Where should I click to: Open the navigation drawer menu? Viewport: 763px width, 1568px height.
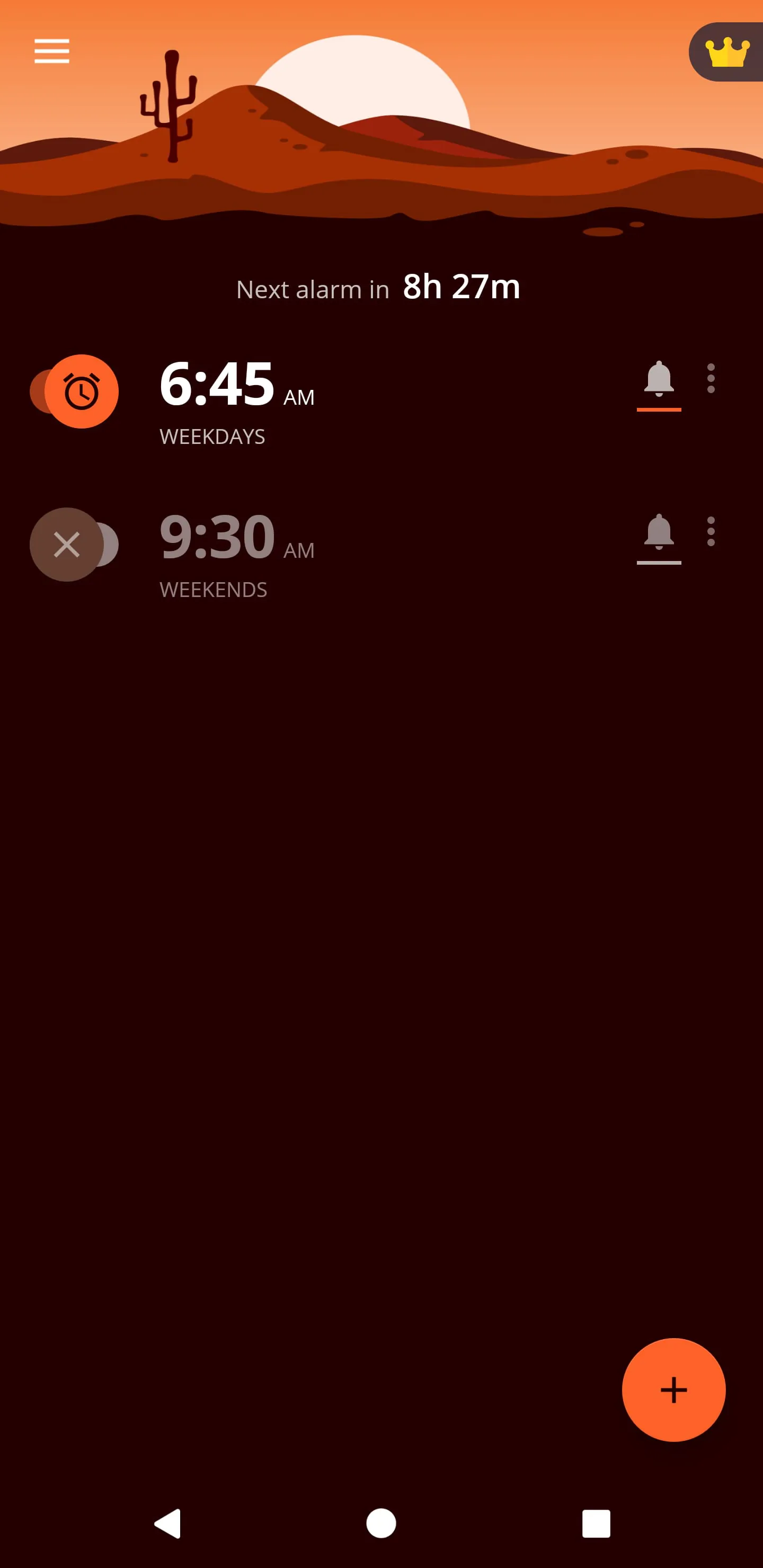point(52,52)
